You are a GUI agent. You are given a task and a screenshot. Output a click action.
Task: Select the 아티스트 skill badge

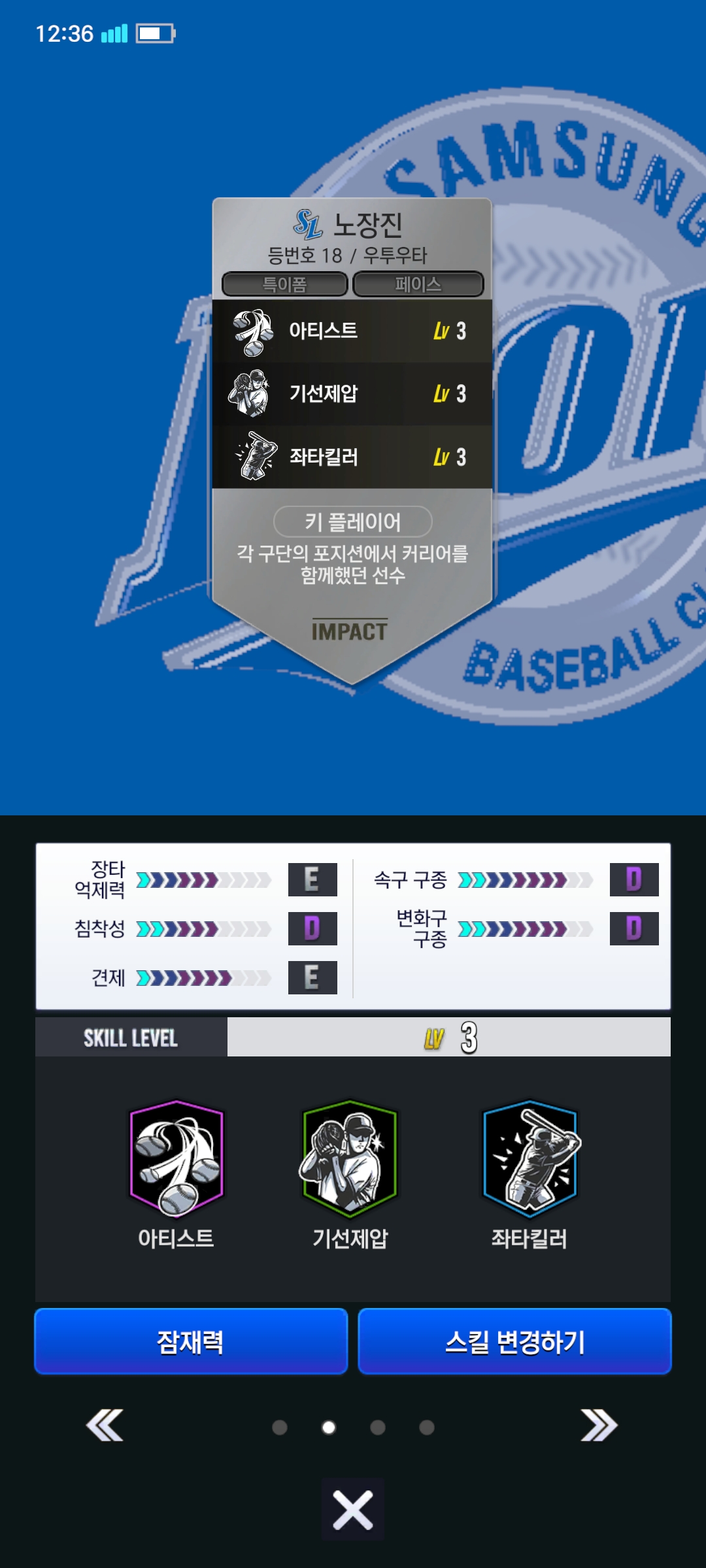click(176, 1158)
